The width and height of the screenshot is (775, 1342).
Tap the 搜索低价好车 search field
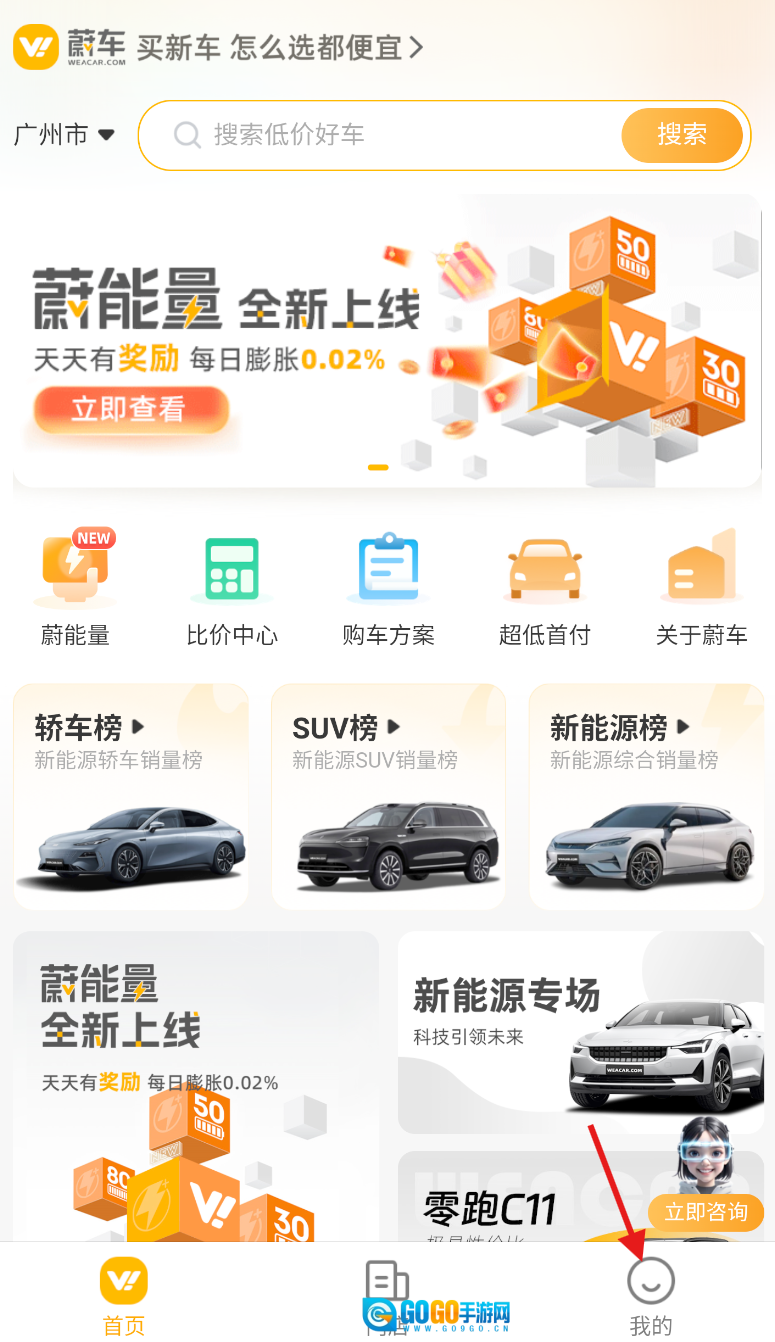[x=380, y=135]
